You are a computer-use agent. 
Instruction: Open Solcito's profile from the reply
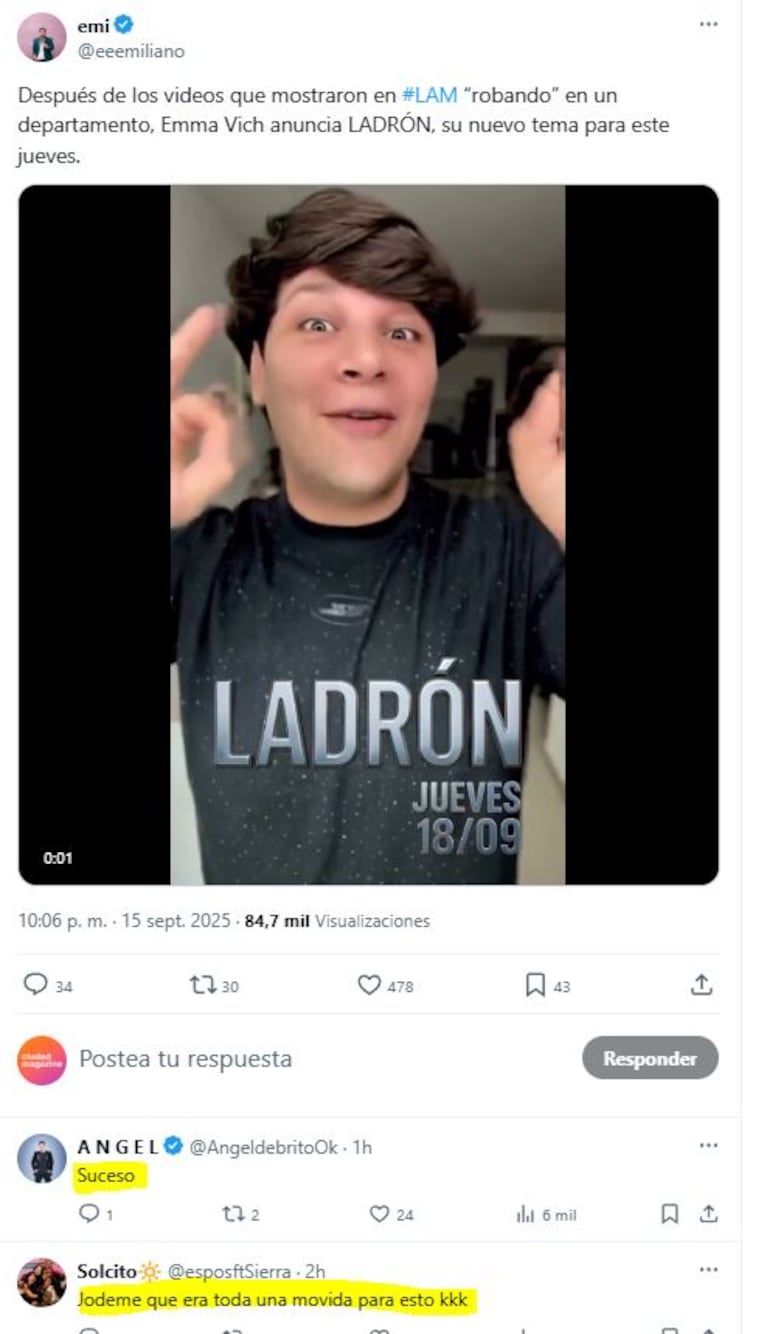coord(42,1282)
